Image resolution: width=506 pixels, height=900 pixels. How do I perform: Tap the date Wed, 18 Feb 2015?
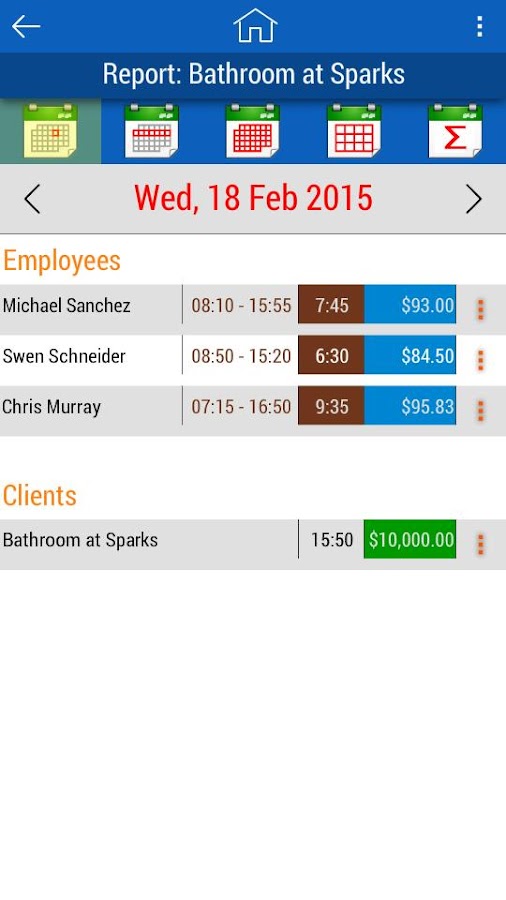[x=253, y=198]
